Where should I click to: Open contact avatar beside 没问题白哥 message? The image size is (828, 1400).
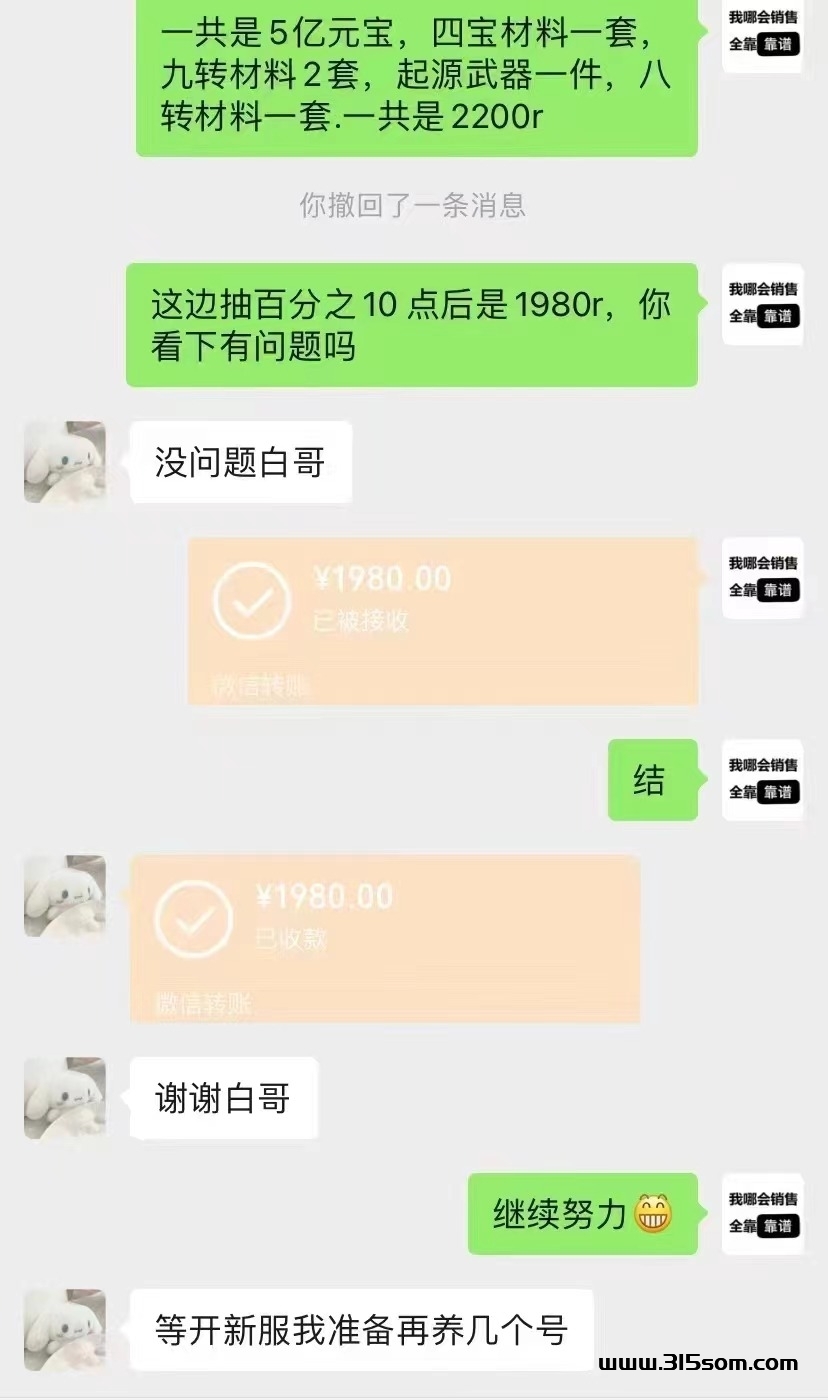[65, 462]
